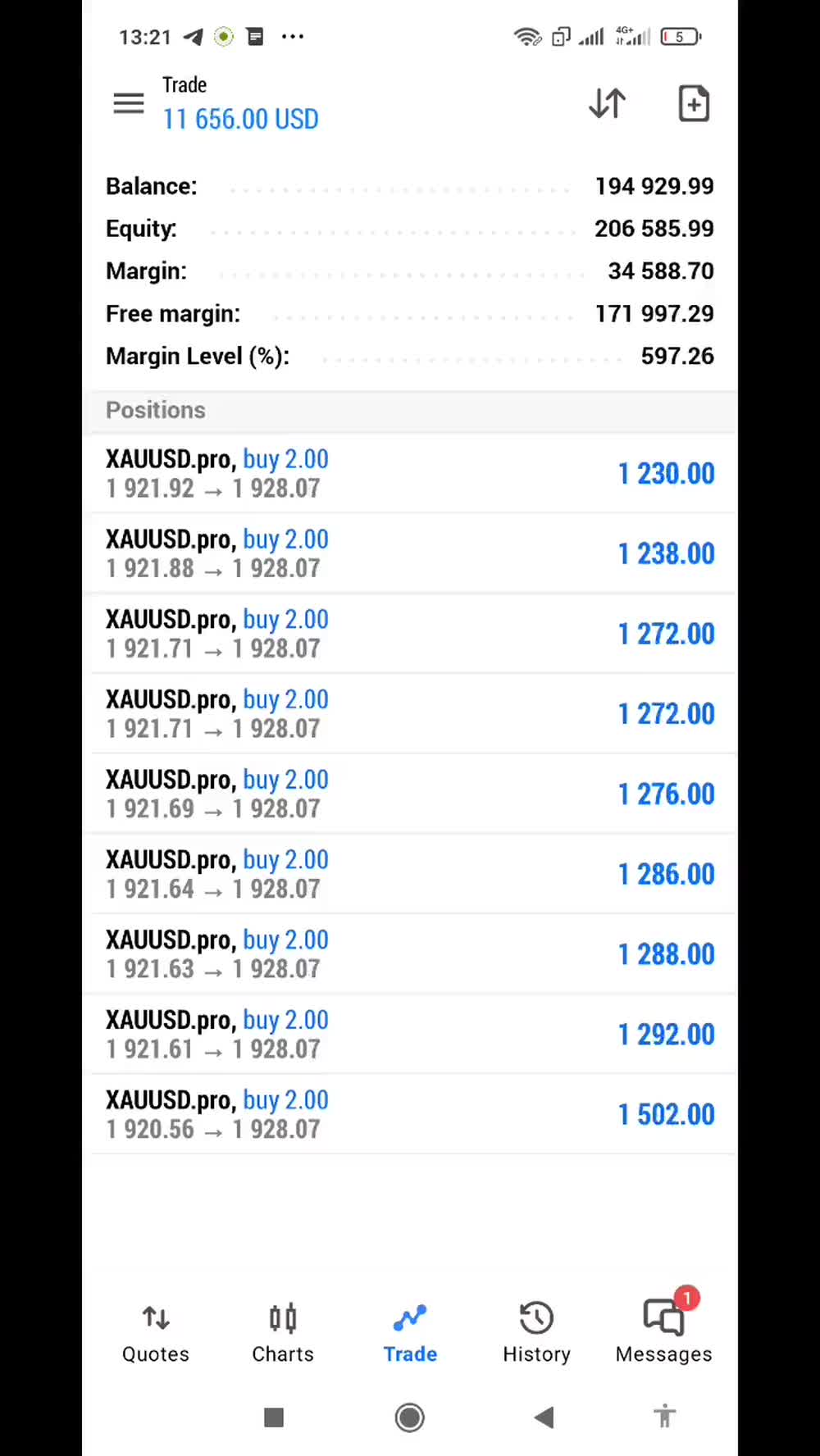This screenshot has width=820, height=1456.
Task: Select the last position with profit 1 502.00
Action: (x=410, y=1113)
